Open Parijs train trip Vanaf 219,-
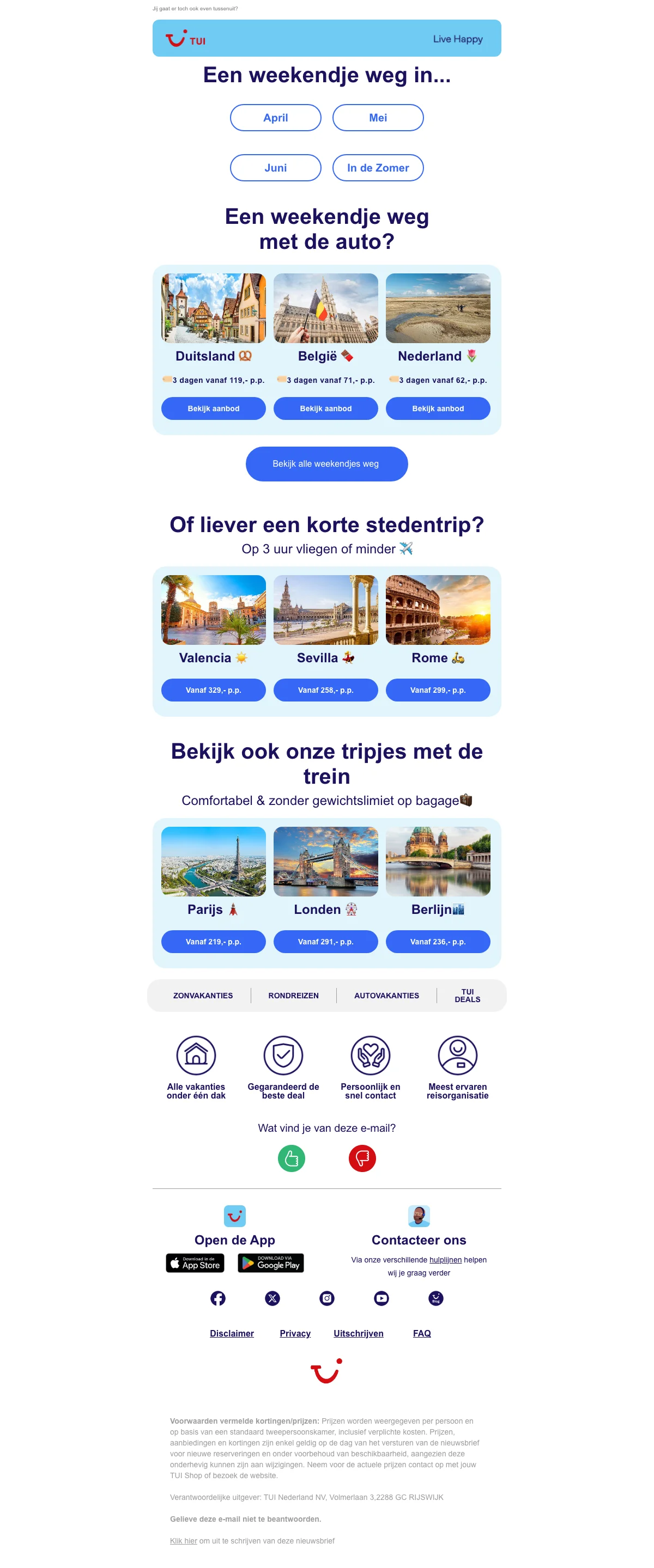The image size is (654, 1568). click(x=213, y=941)
